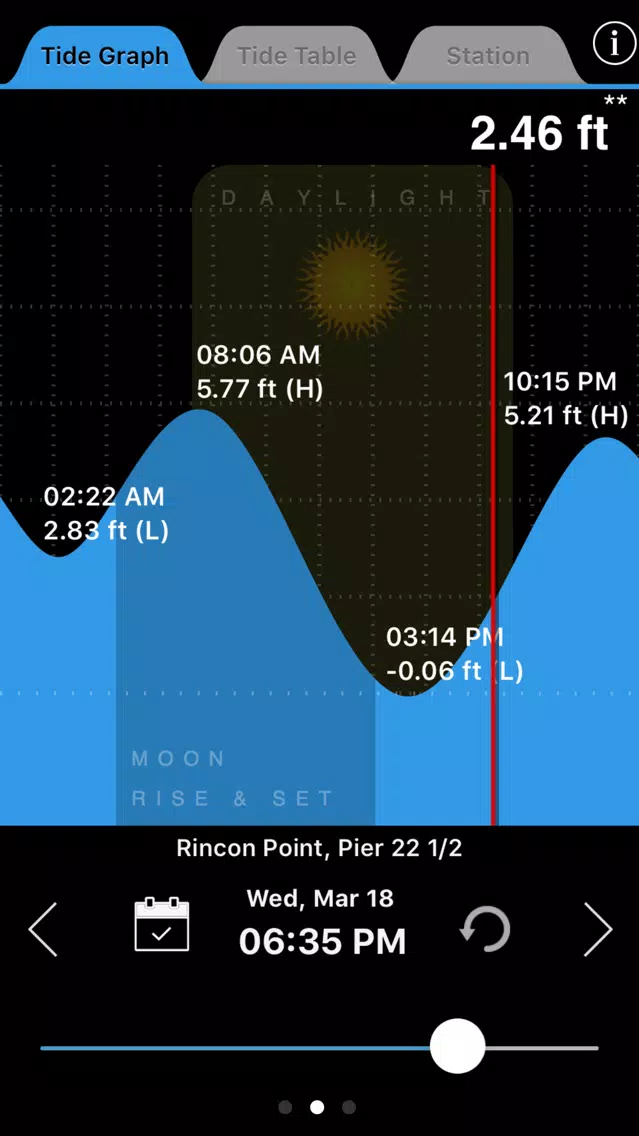The height and width of the screenshot is (1136, 639).
Task: Open the calendar date picker
Action: [x=162, y=925]
